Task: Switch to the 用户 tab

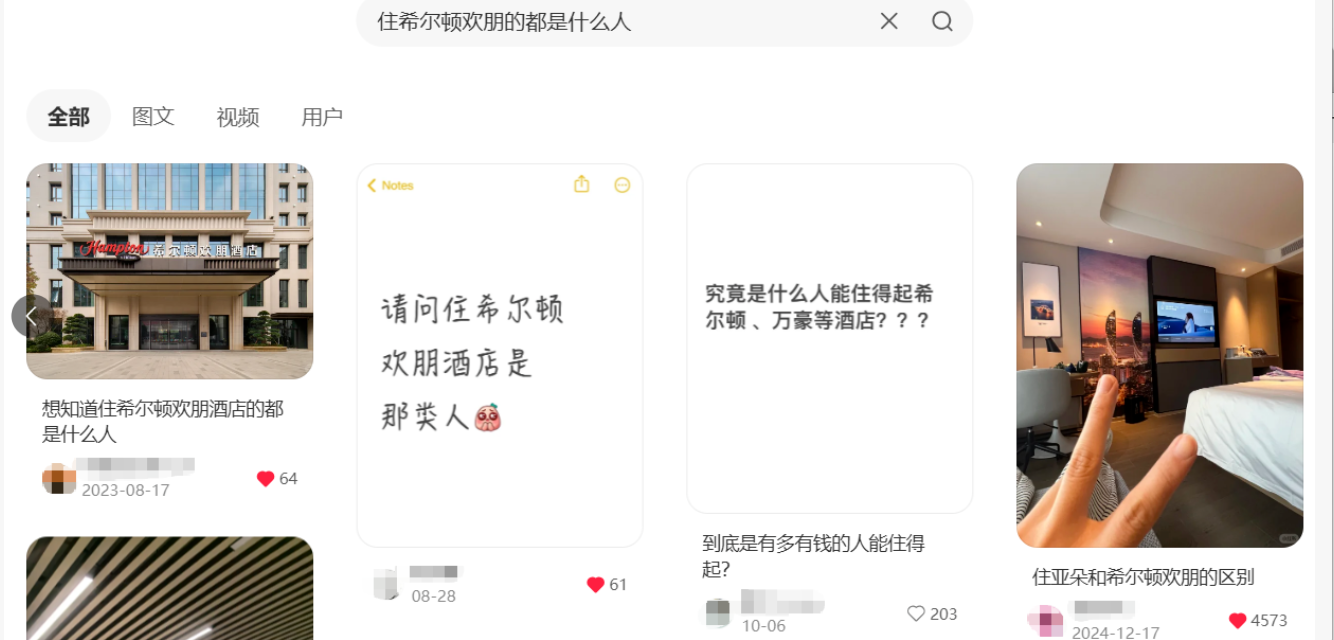Action: point(322,117)
